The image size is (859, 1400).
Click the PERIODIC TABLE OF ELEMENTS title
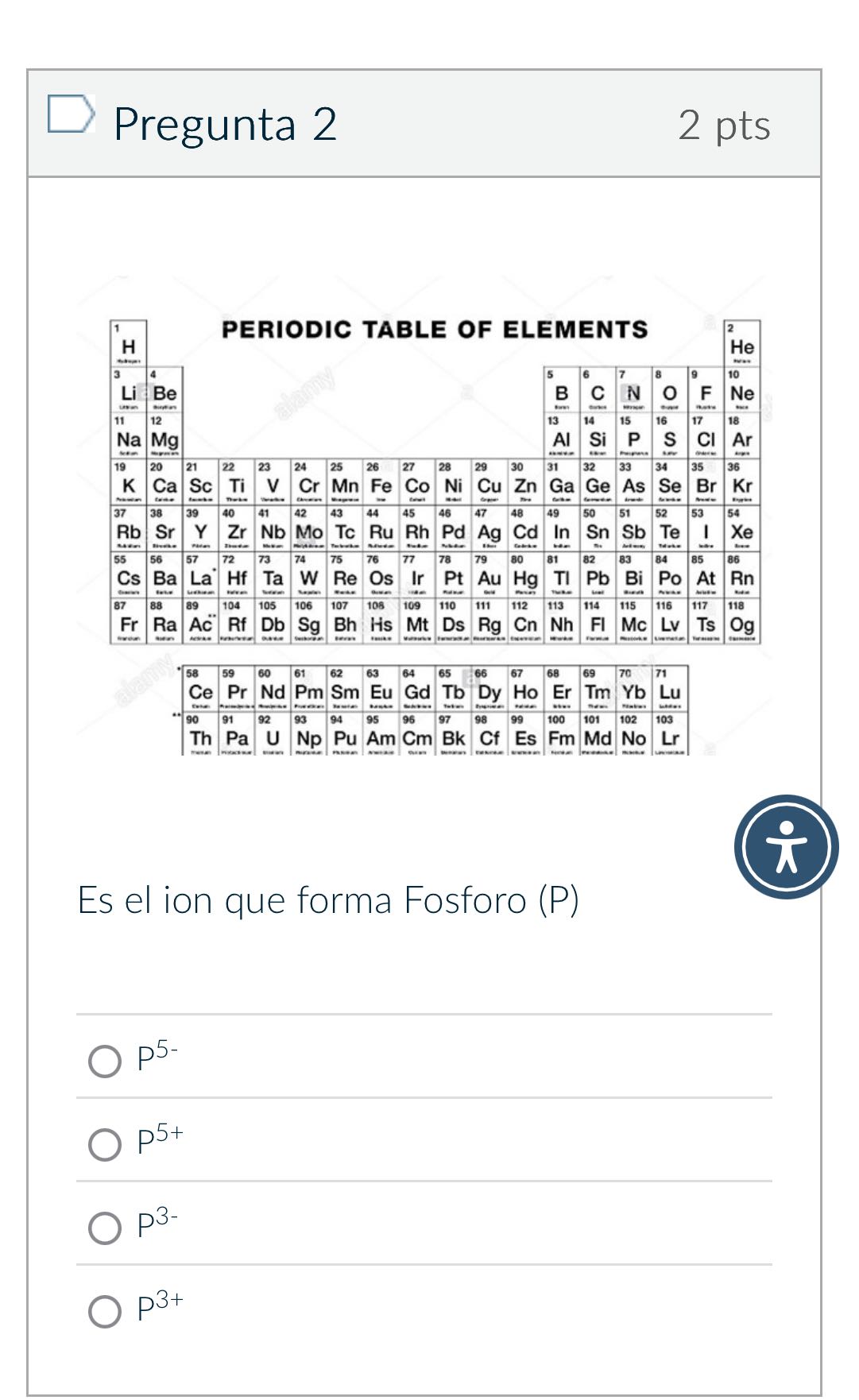pyautogui.click(x=435, y=327)
